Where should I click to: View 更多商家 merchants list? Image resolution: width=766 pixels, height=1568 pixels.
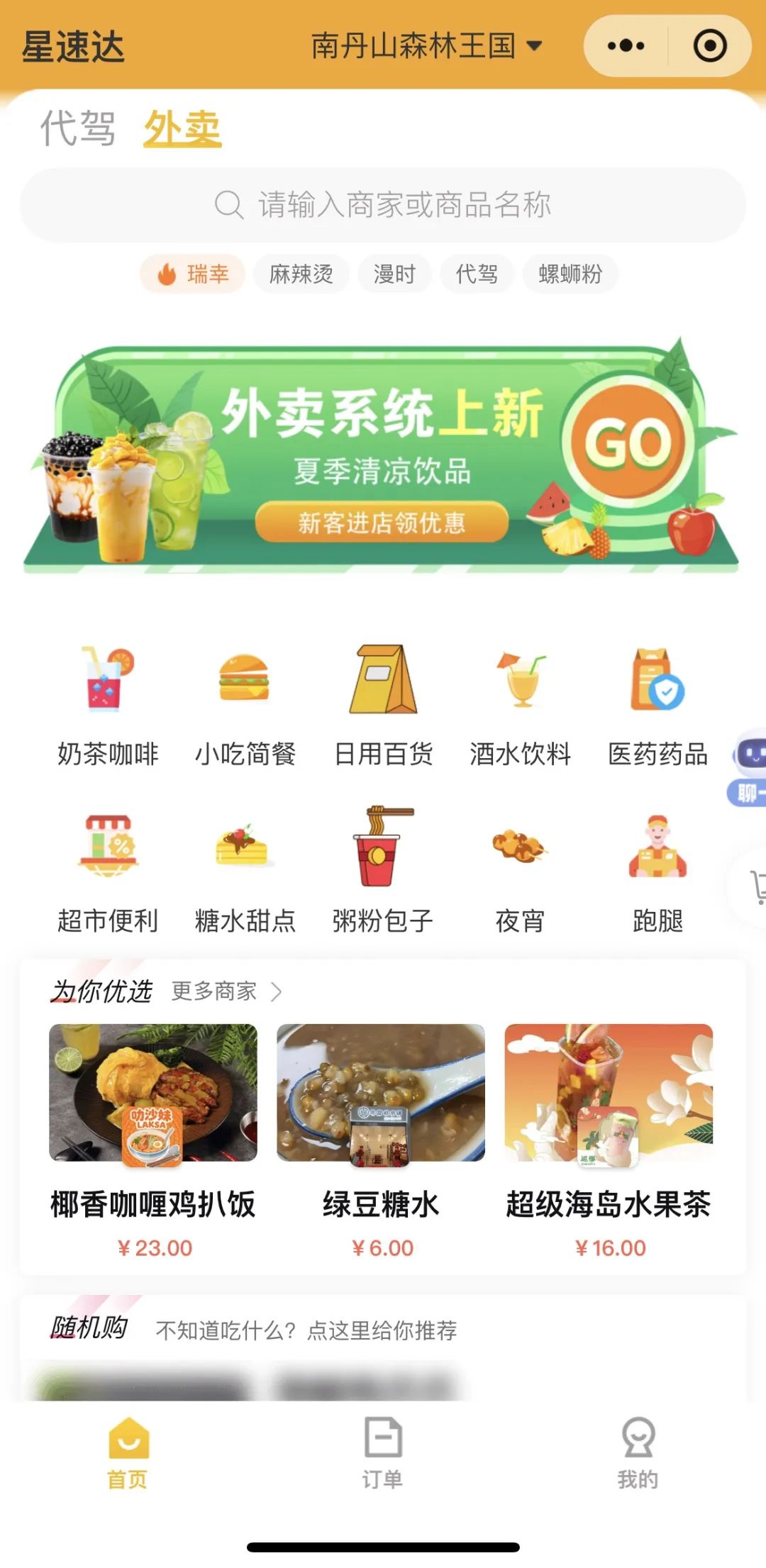[227, 991]
